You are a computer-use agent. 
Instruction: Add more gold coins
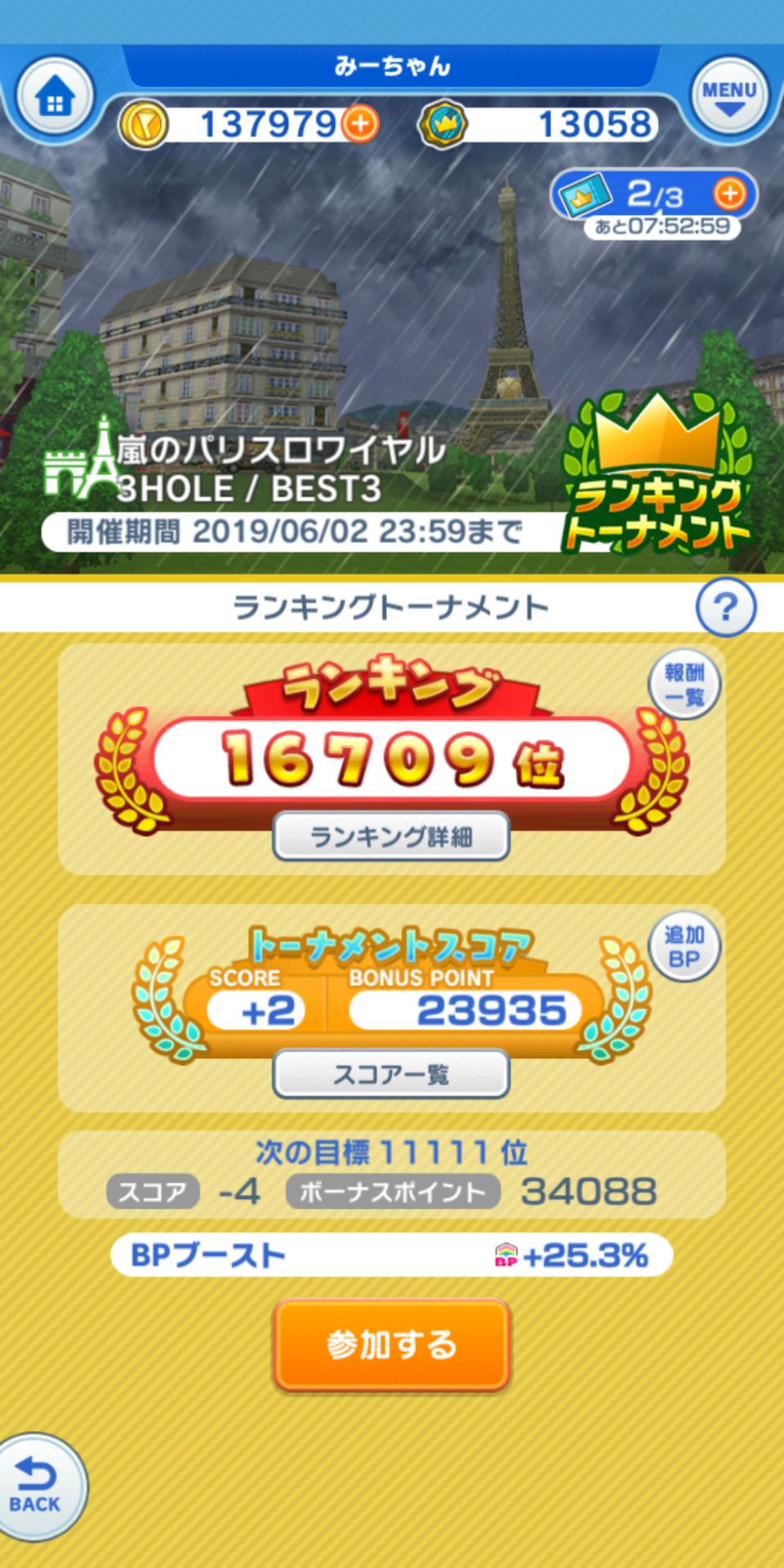[x=360, y=124]
